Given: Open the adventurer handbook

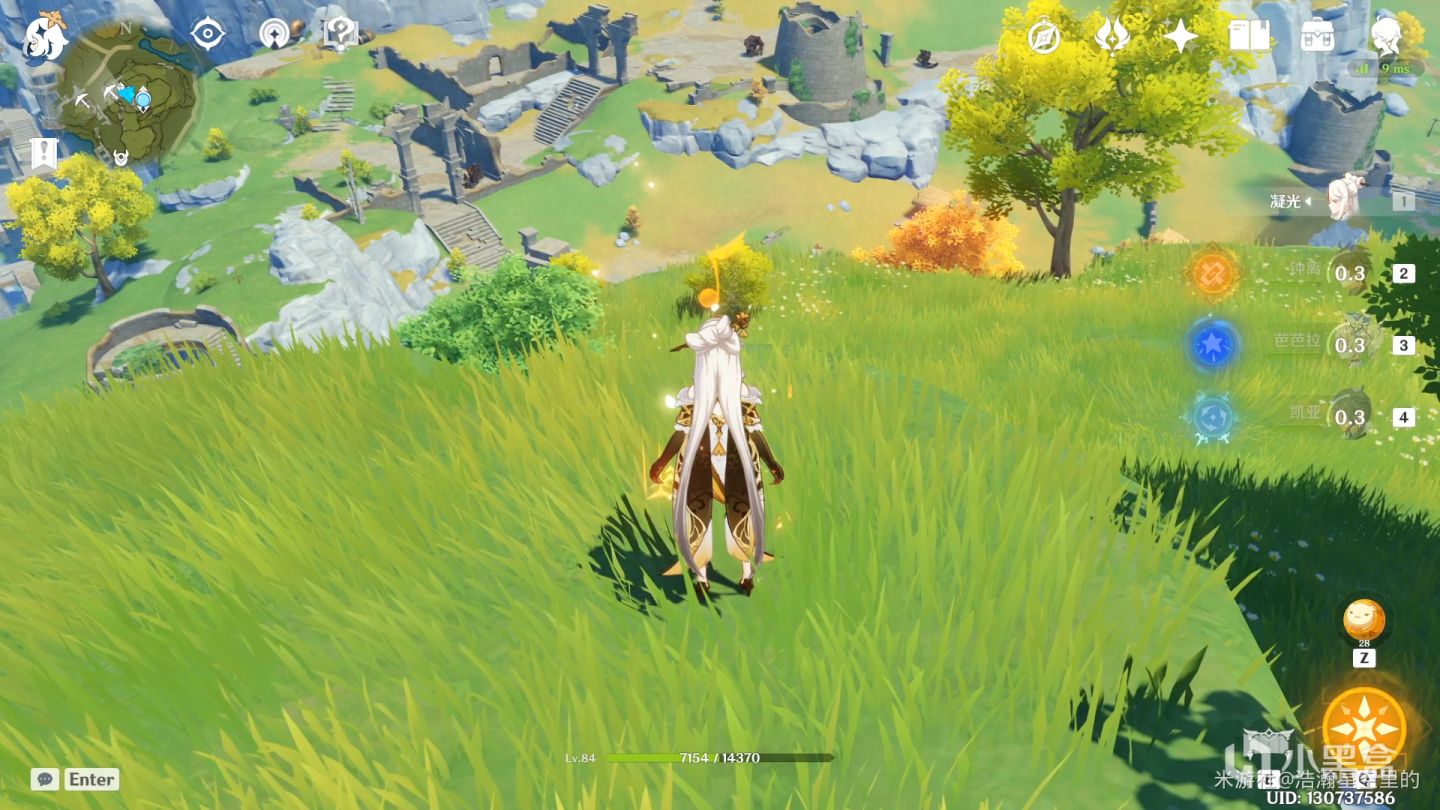Looking at the screenshot, I should pyautogui.click(x=1249, y=37).
